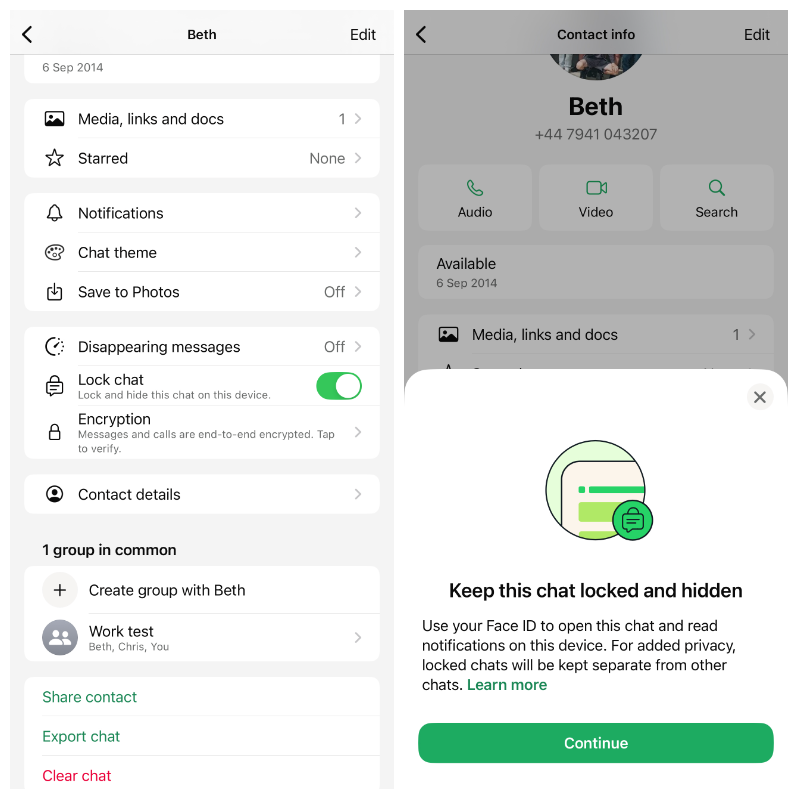Open Starred messages row
The image size is (800, 799).
tap(201, 158)
